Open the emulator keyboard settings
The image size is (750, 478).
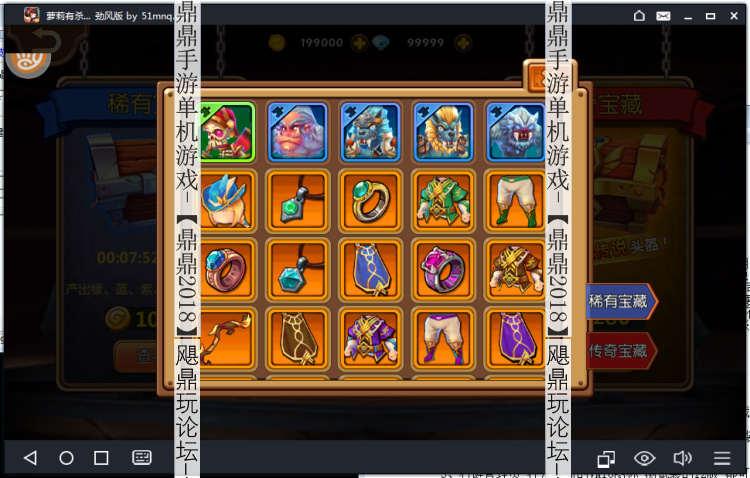point(142,458)
